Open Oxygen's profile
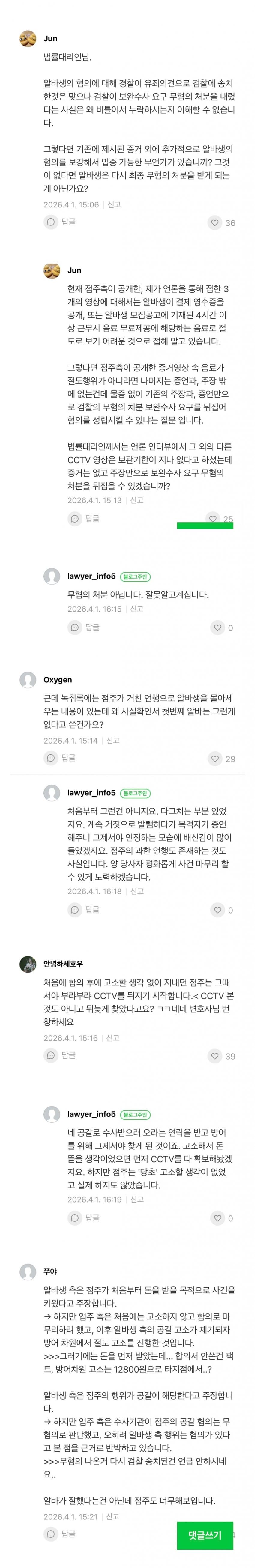Screen dimensions: 255x1568 [28, 680]
